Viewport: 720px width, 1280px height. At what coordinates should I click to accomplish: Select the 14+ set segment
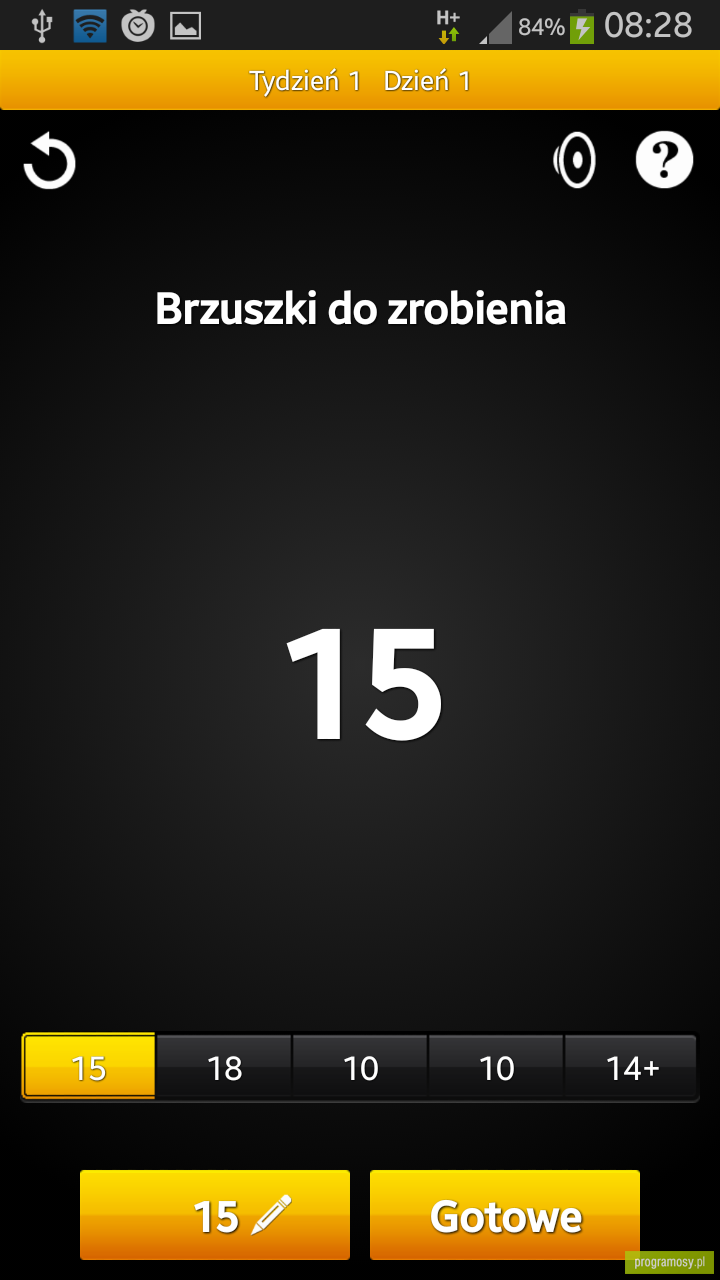tap(632, 1068)
